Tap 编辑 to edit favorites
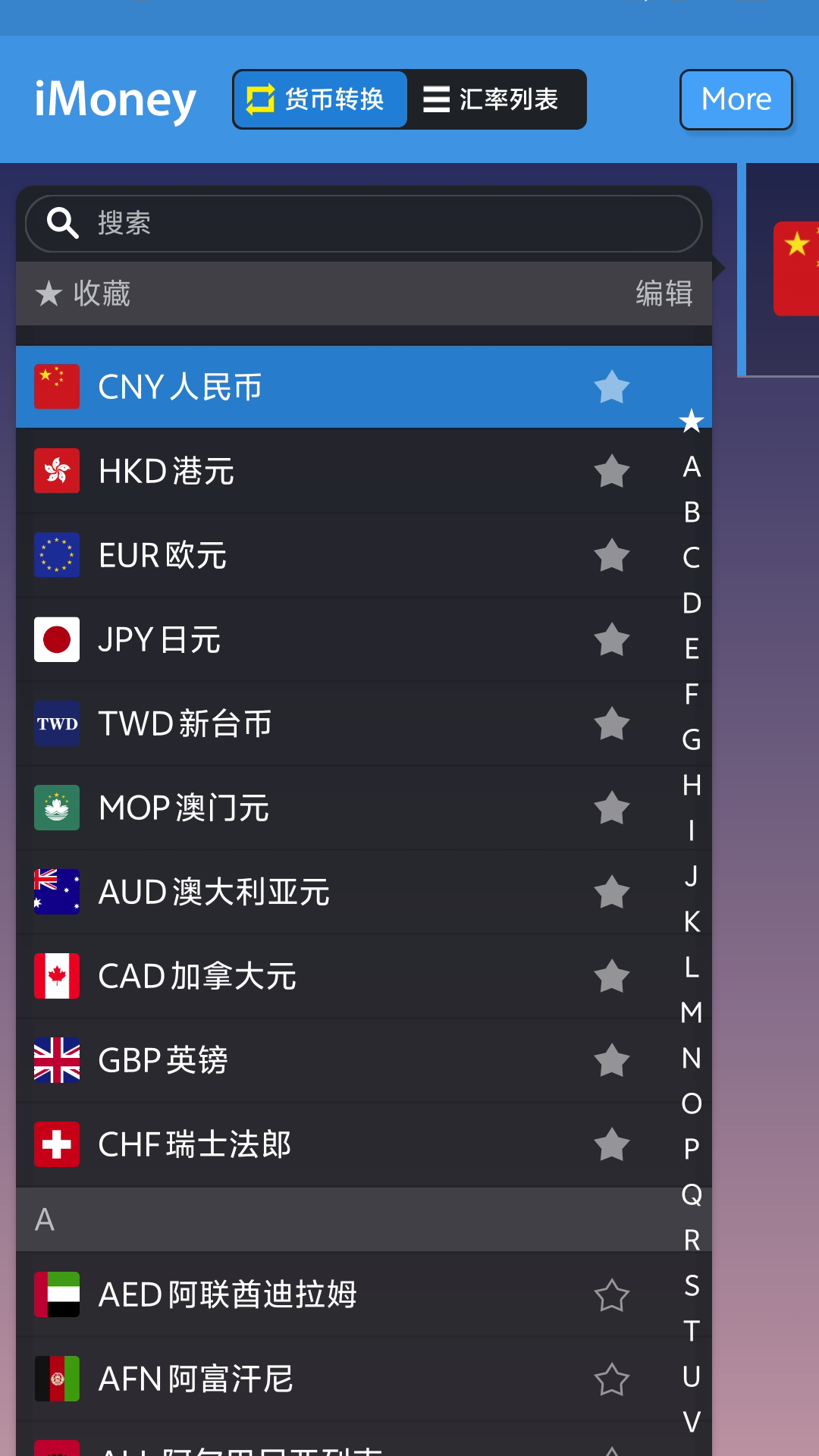819x1456 pixels. tap(664, 293)
